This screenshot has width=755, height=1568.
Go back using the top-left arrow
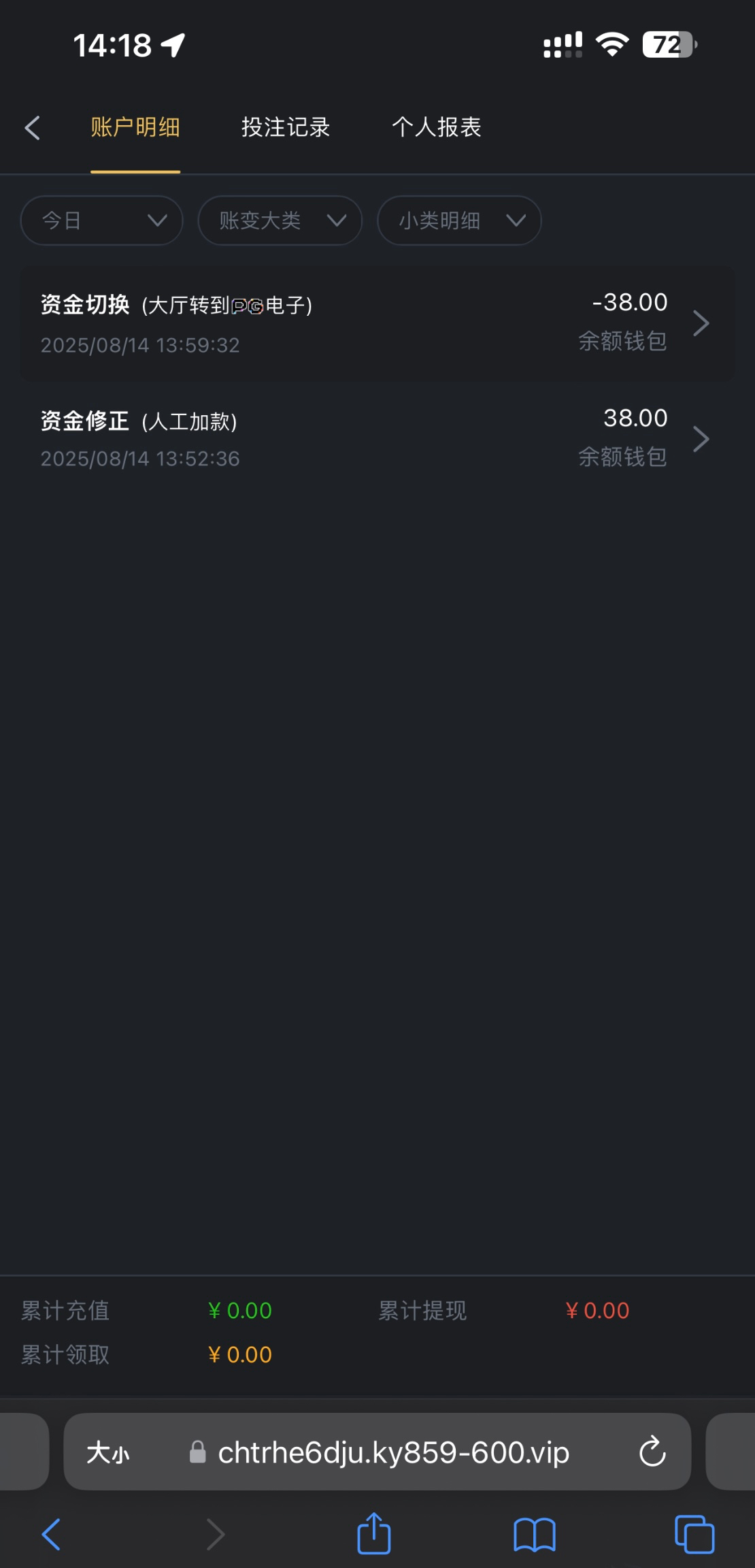(x=33, y=128)
